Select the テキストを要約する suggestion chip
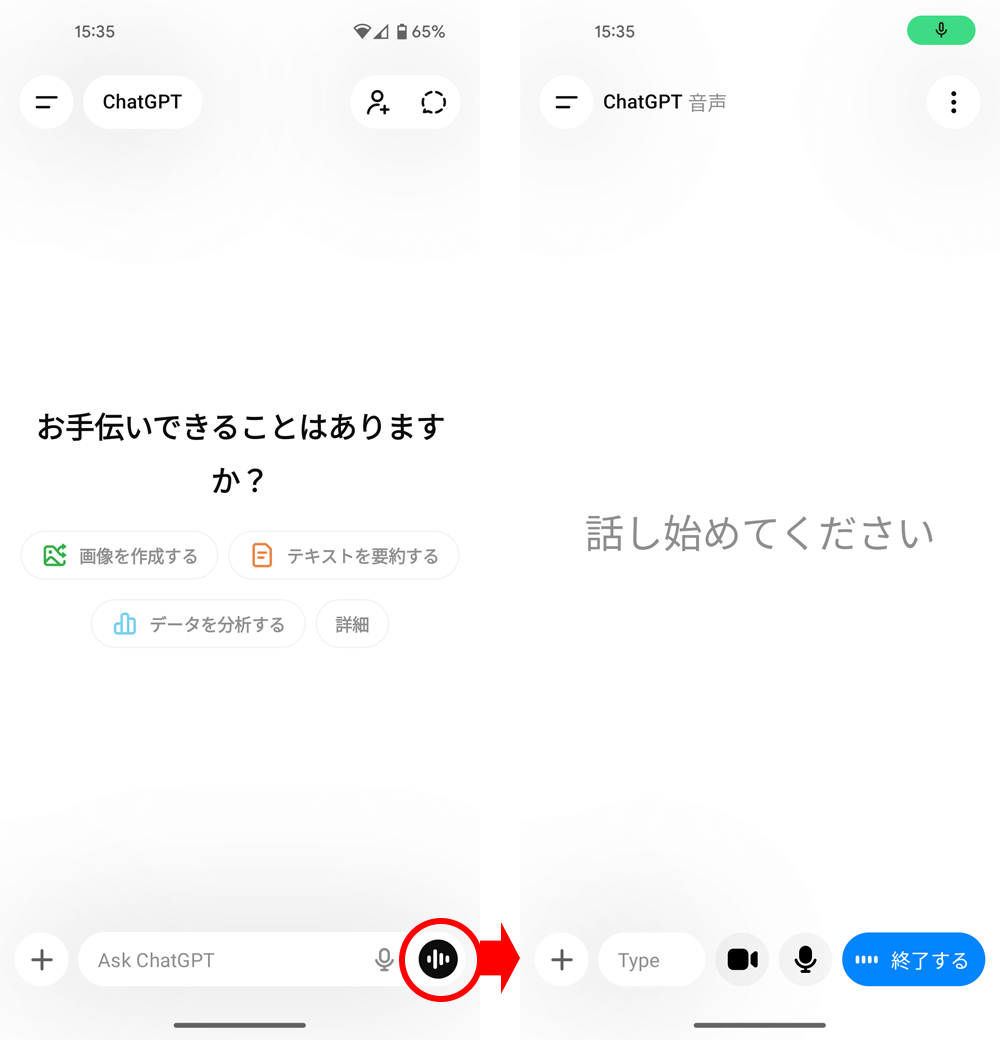This screenshot has width=1000, height=1040. [x=344, y=556]
